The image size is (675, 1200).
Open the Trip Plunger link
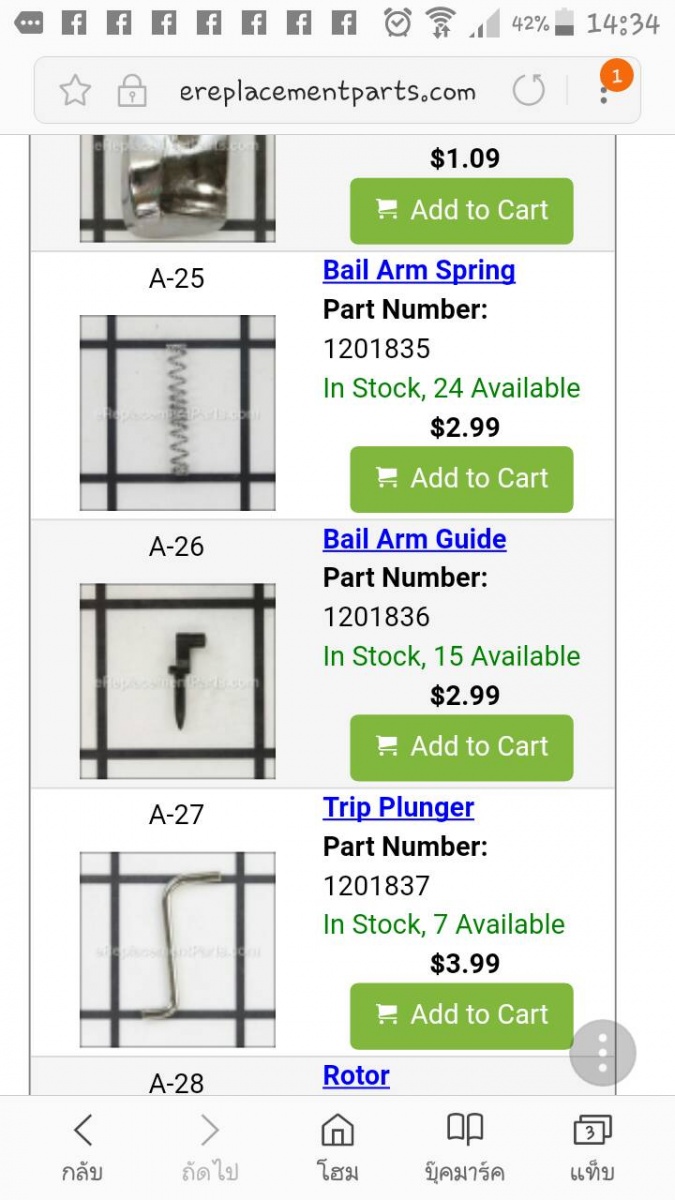click(x=398, y=807)
